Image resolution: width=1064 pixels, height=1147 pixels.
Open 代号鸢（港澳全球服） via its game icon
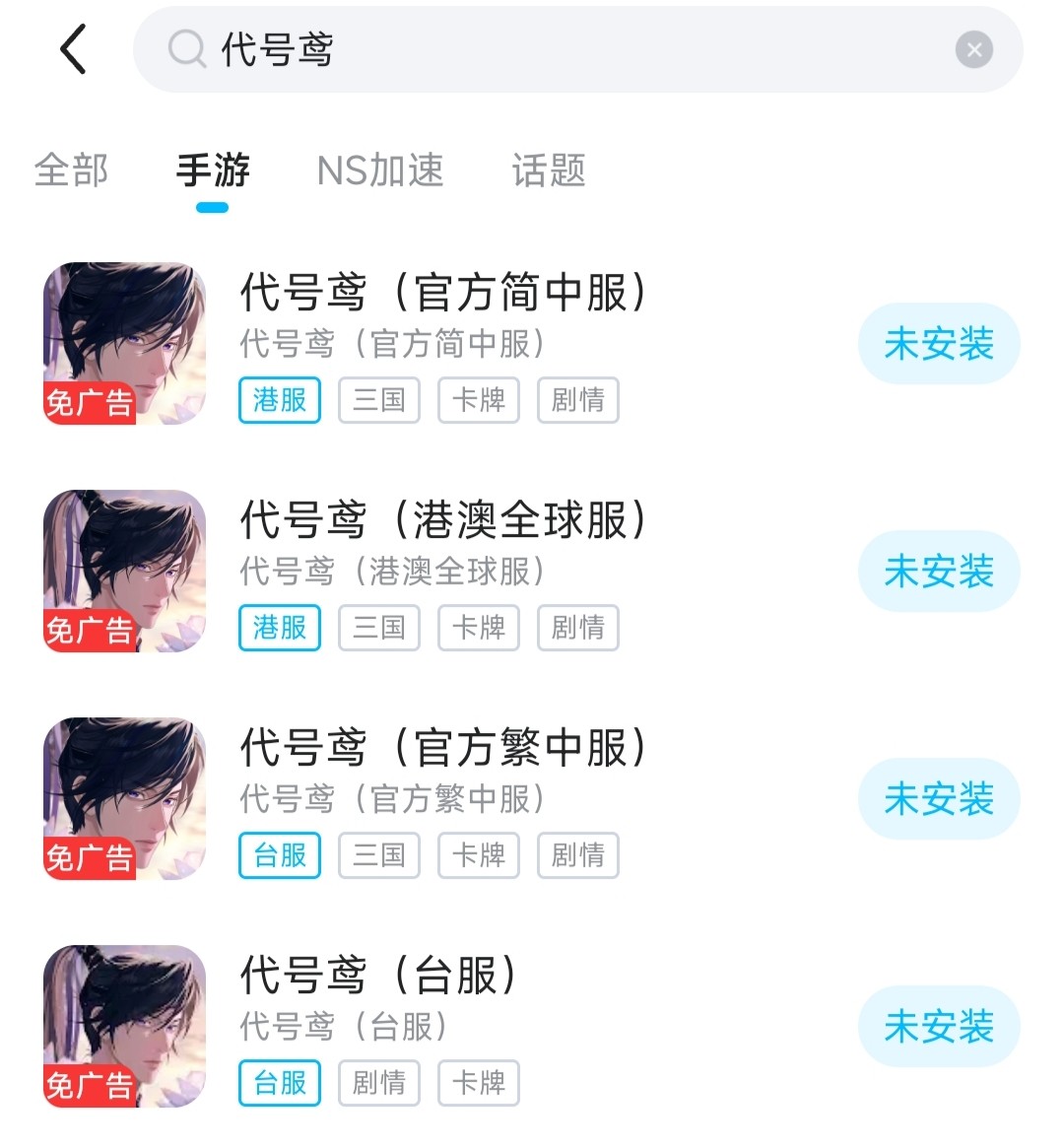click(124, 572)
